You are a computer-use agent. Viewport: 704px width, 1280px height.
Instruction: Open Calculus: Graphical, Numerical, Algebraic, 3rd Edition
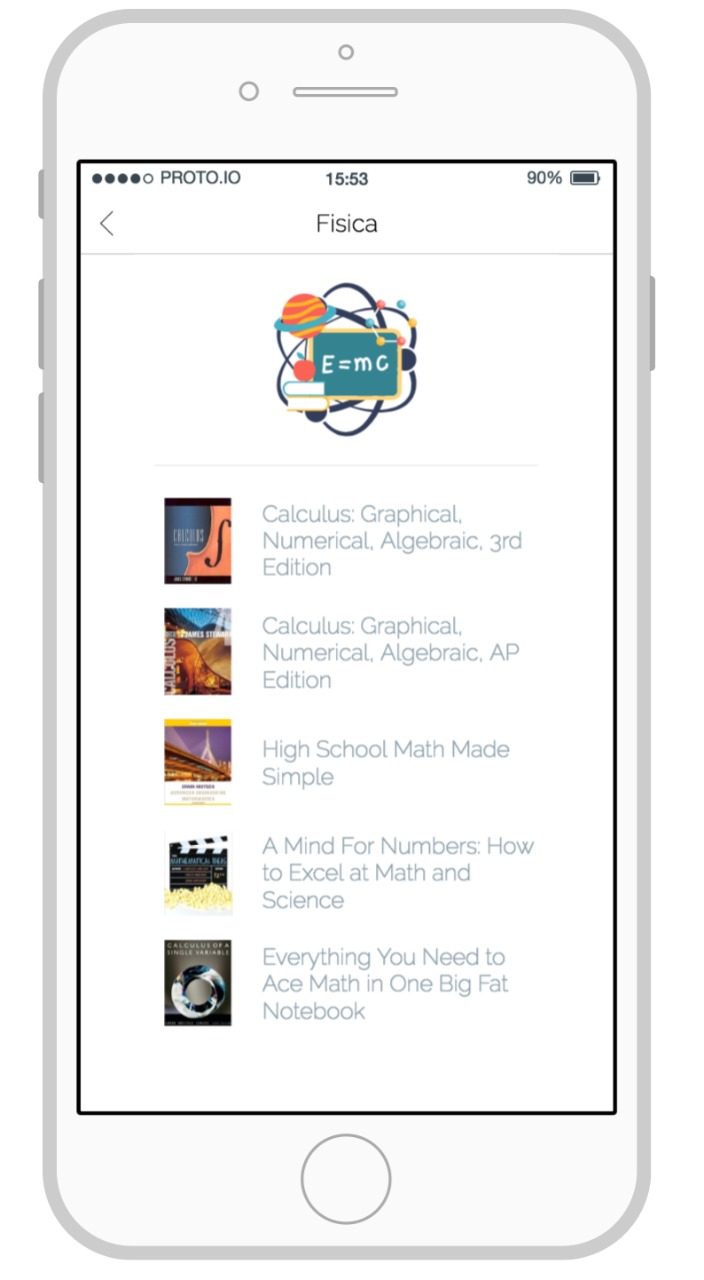[x=391, y=540]
